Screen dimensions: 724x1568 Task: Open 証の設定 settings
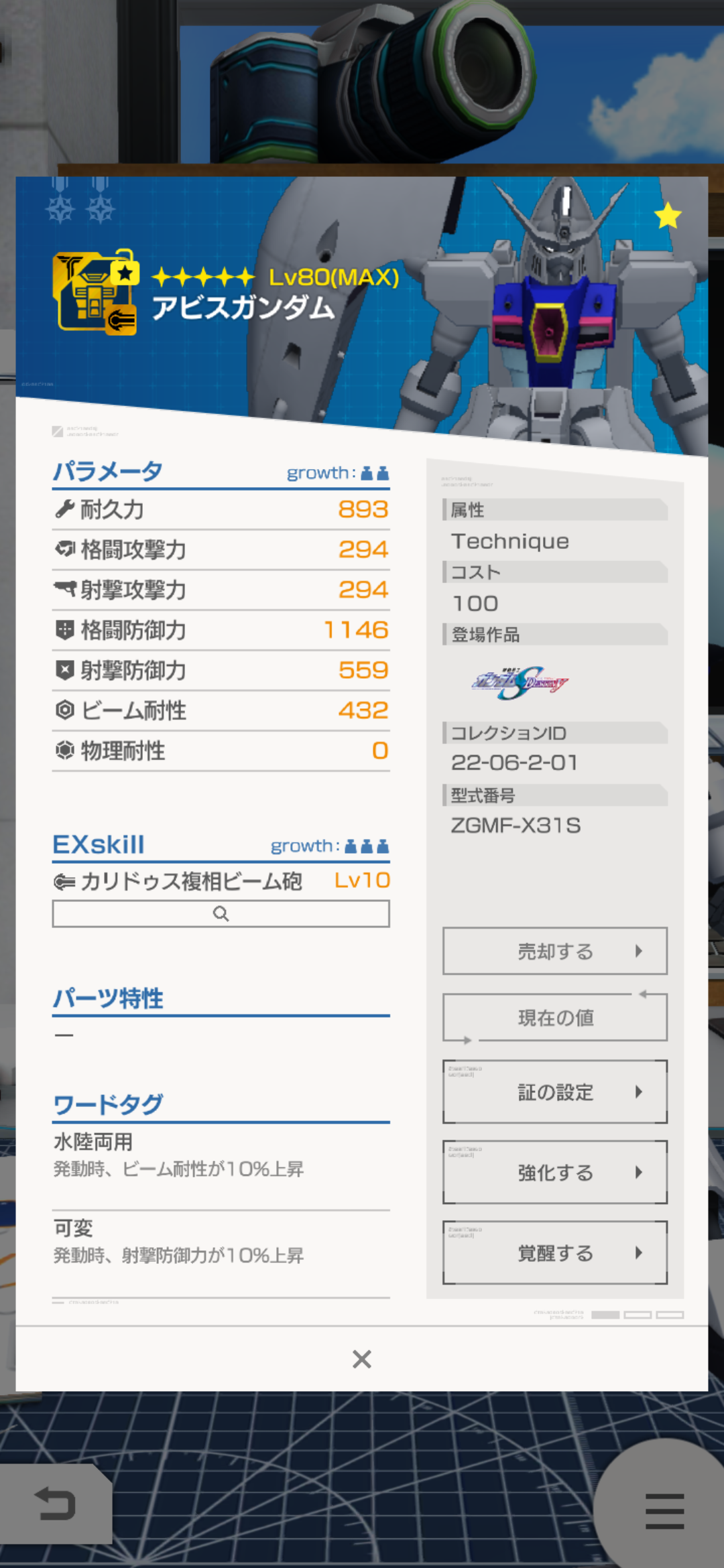coord(554,1092)
